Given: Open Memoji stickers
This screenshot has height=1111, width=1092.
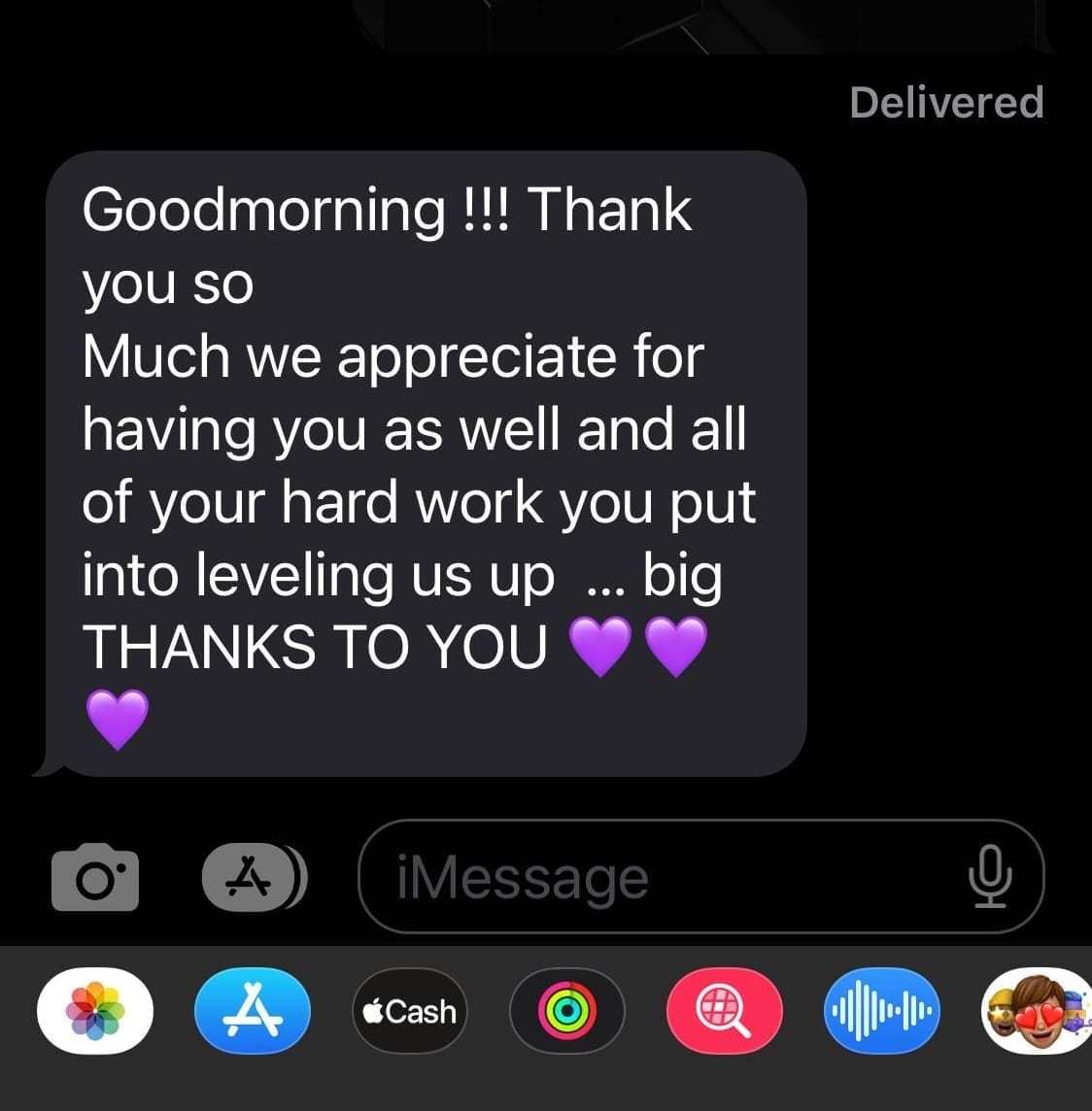Looking at the screenshot, I should pyautogui.click(x=1036, y=1011).
